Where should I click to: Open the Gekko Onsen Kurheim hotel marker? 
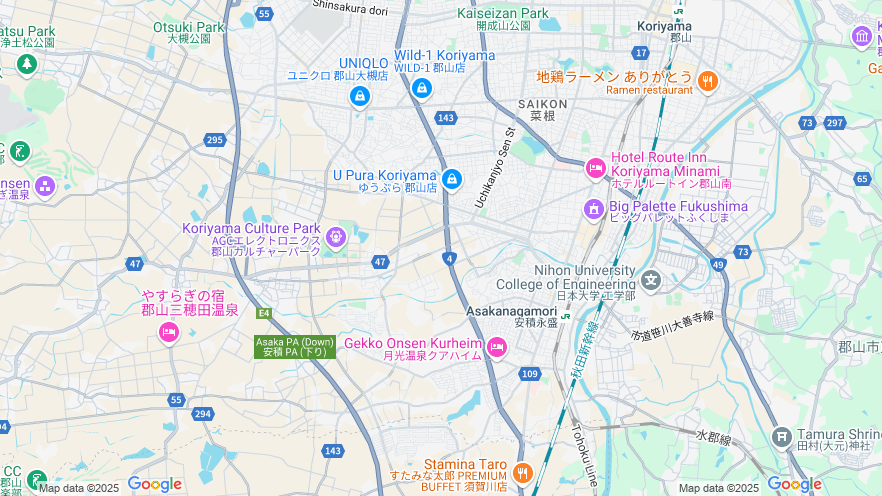tap(497, 347)
